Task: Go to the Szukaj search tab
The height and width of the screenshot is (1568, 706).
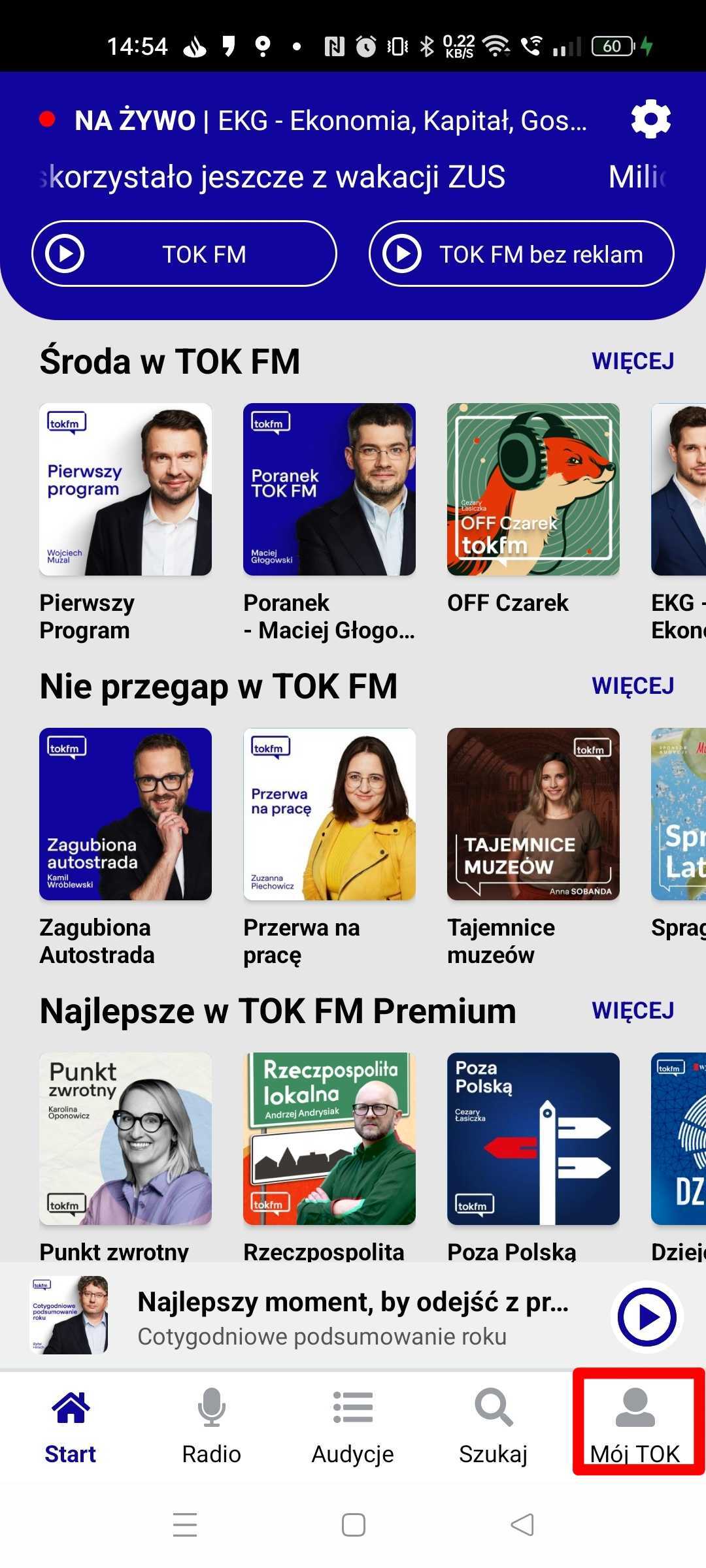Action: [493, 1426]
